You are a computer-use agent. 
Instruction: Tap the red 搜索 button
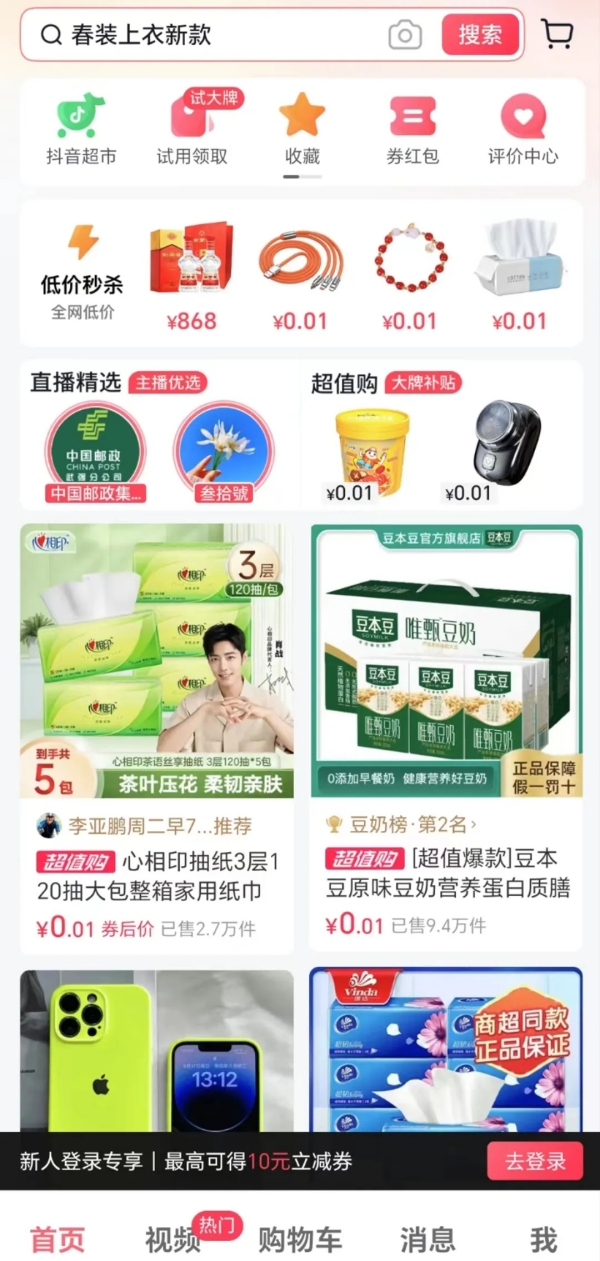(x=480, y=35)
